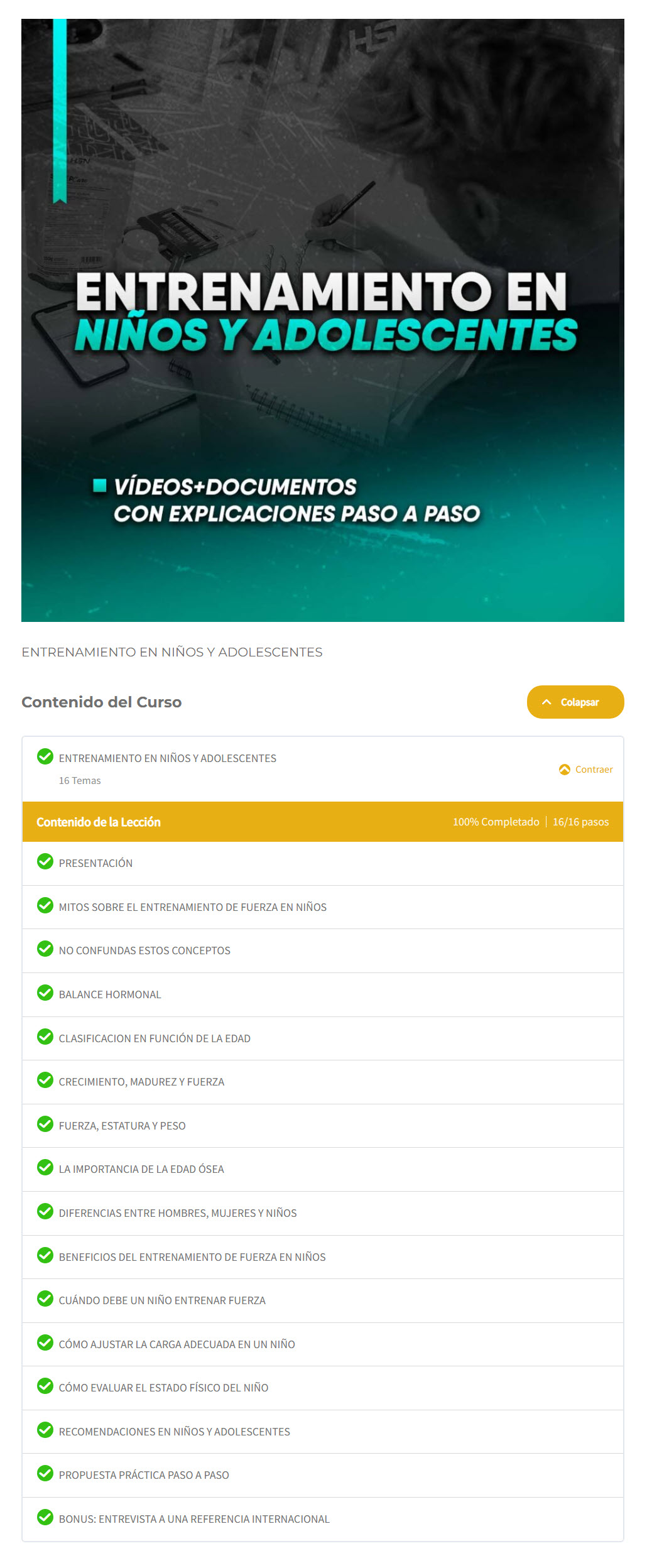This screenshot has height=1568, width=647.
Task: Open the ENTRENAMIENTO EN NIÑOS Y ADOLESCENTES section row
Action: [x=167, y=758]
